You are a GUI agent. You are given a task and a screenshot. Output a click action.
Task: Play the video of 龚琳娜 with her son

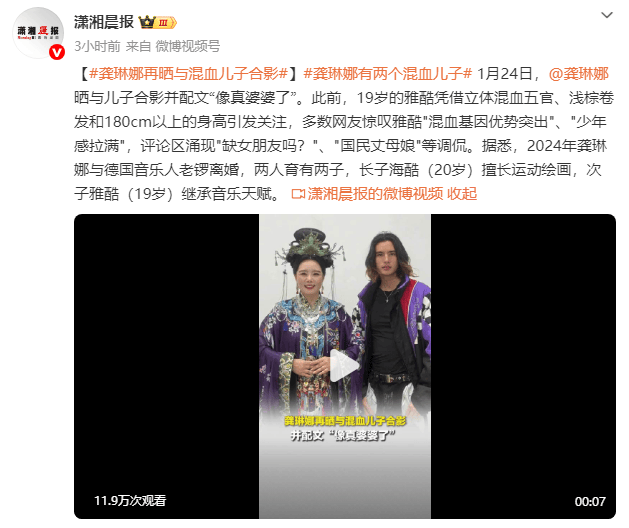[x=345, y=366]
